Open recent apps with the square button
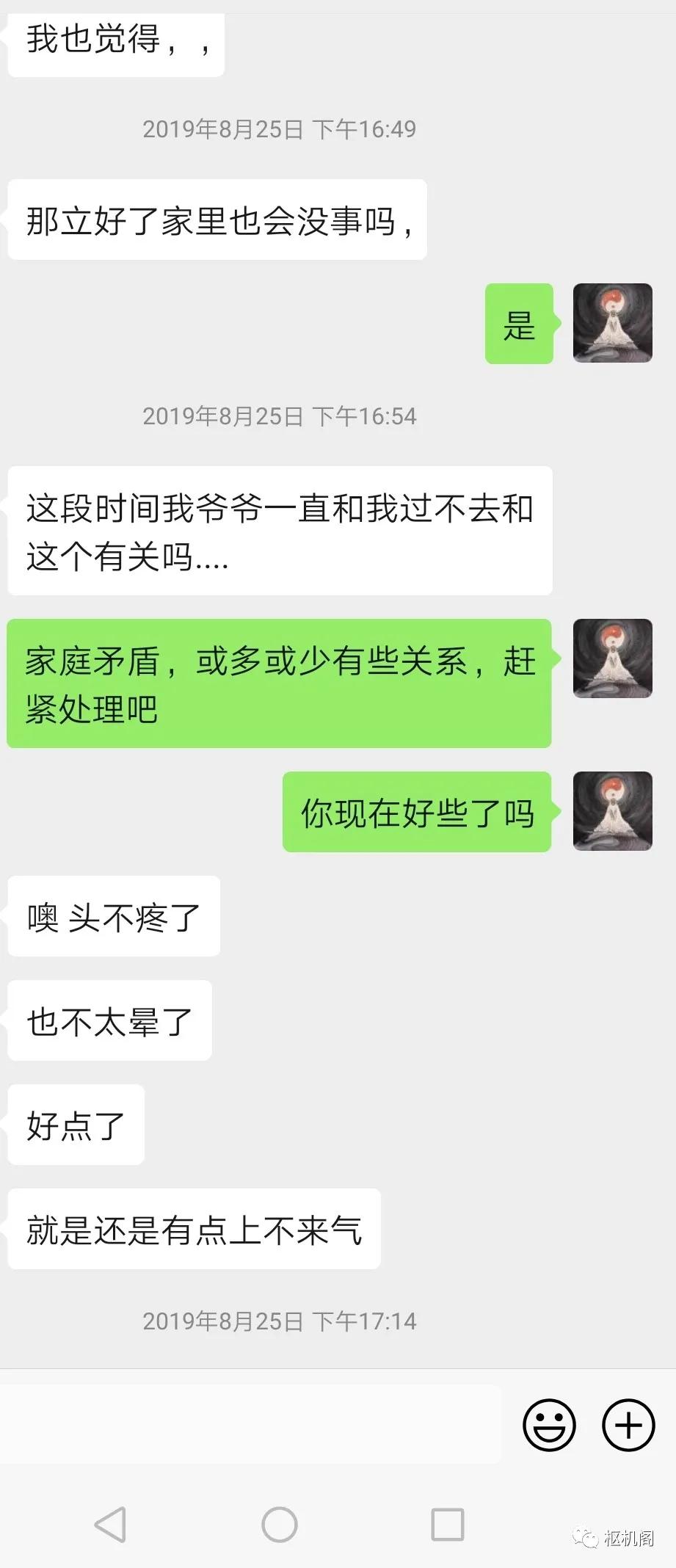The height and width of the screenshot is (1568, 676). point(447,1525)
